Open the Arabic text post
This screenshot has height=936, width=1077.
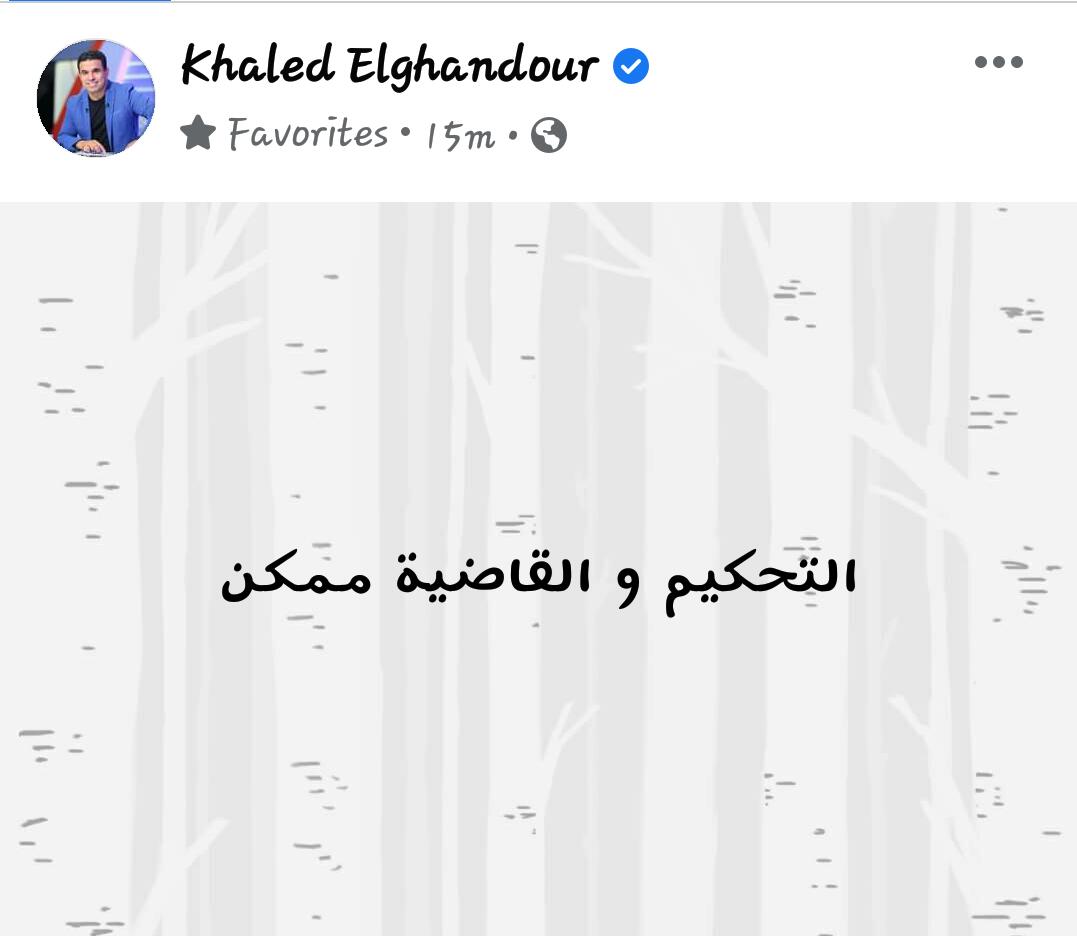(x=538, y=579)
